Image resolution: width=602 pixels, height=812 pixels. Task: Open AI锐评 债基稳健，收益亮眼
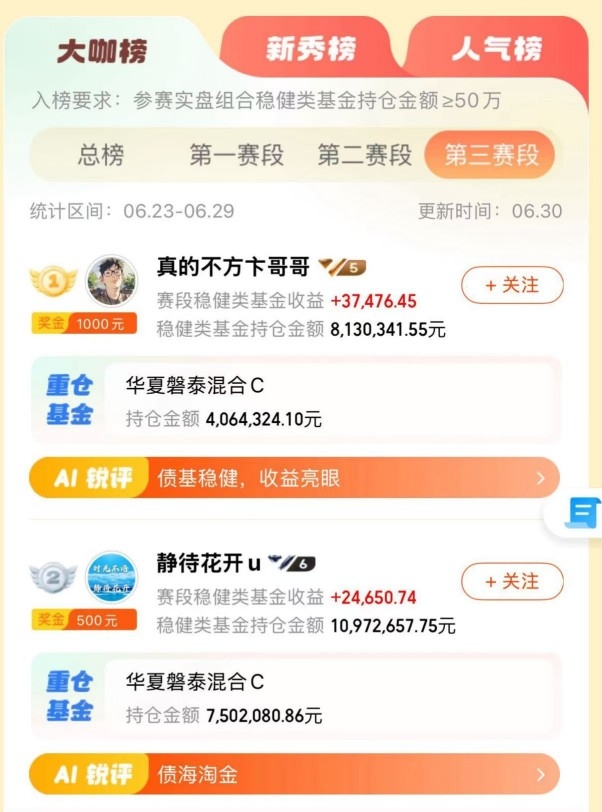(x=294, y=477)
